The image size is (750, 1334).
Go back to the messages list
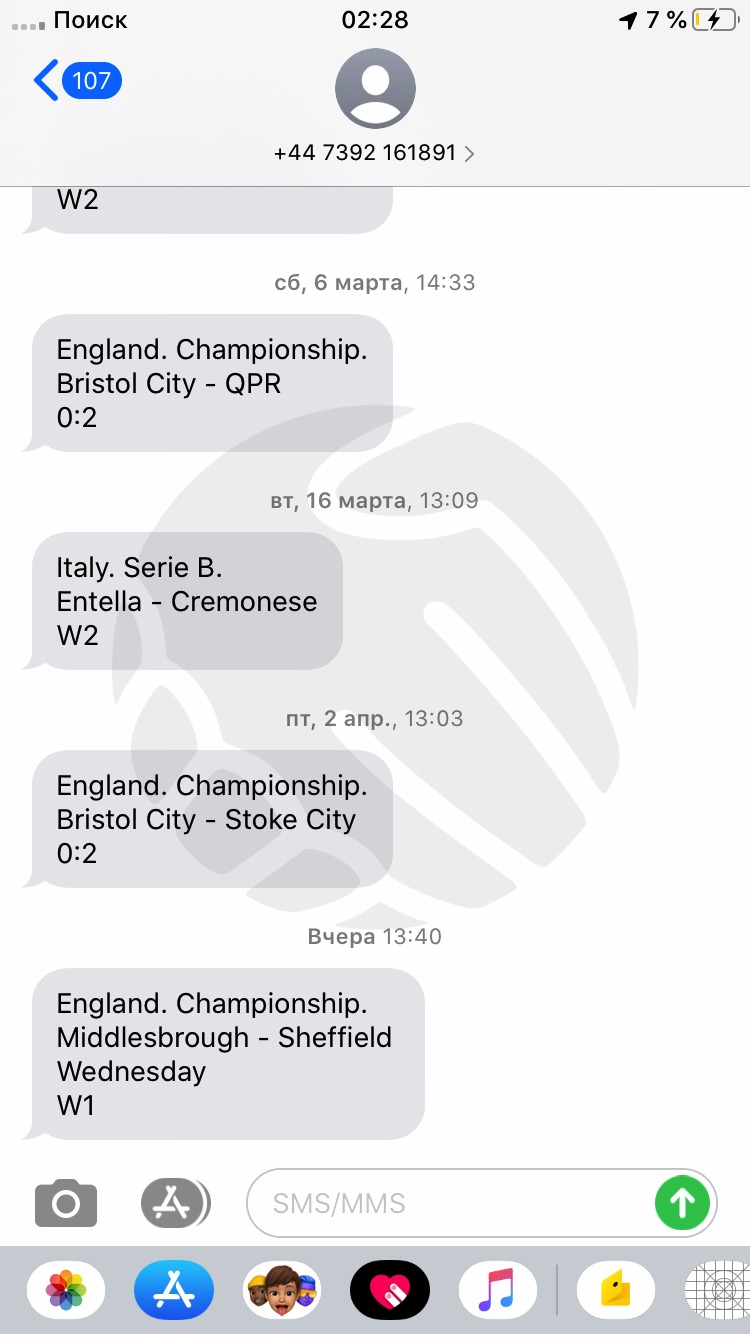click(77, 80)
